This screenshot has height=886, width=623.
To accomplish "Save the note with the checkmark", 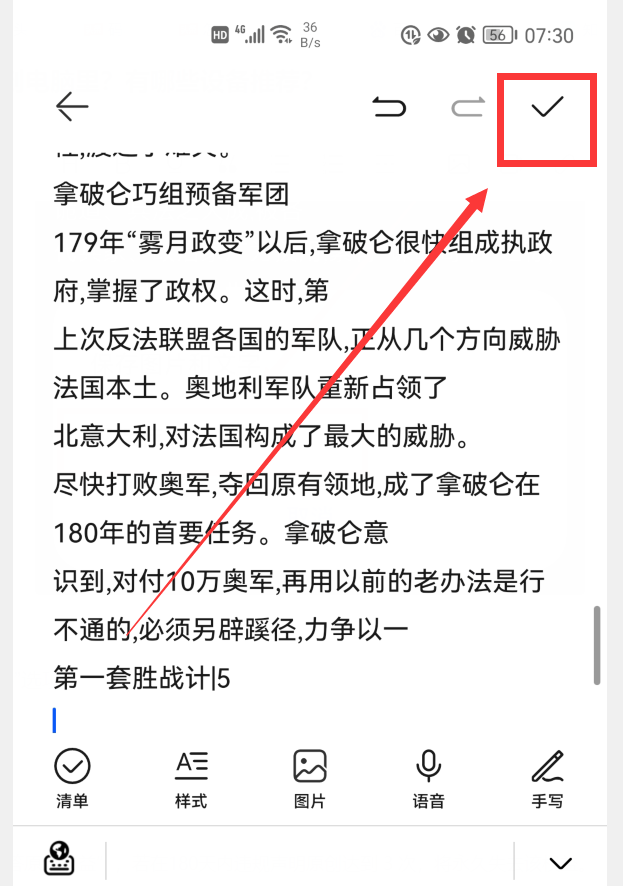I will pos(547,107).
